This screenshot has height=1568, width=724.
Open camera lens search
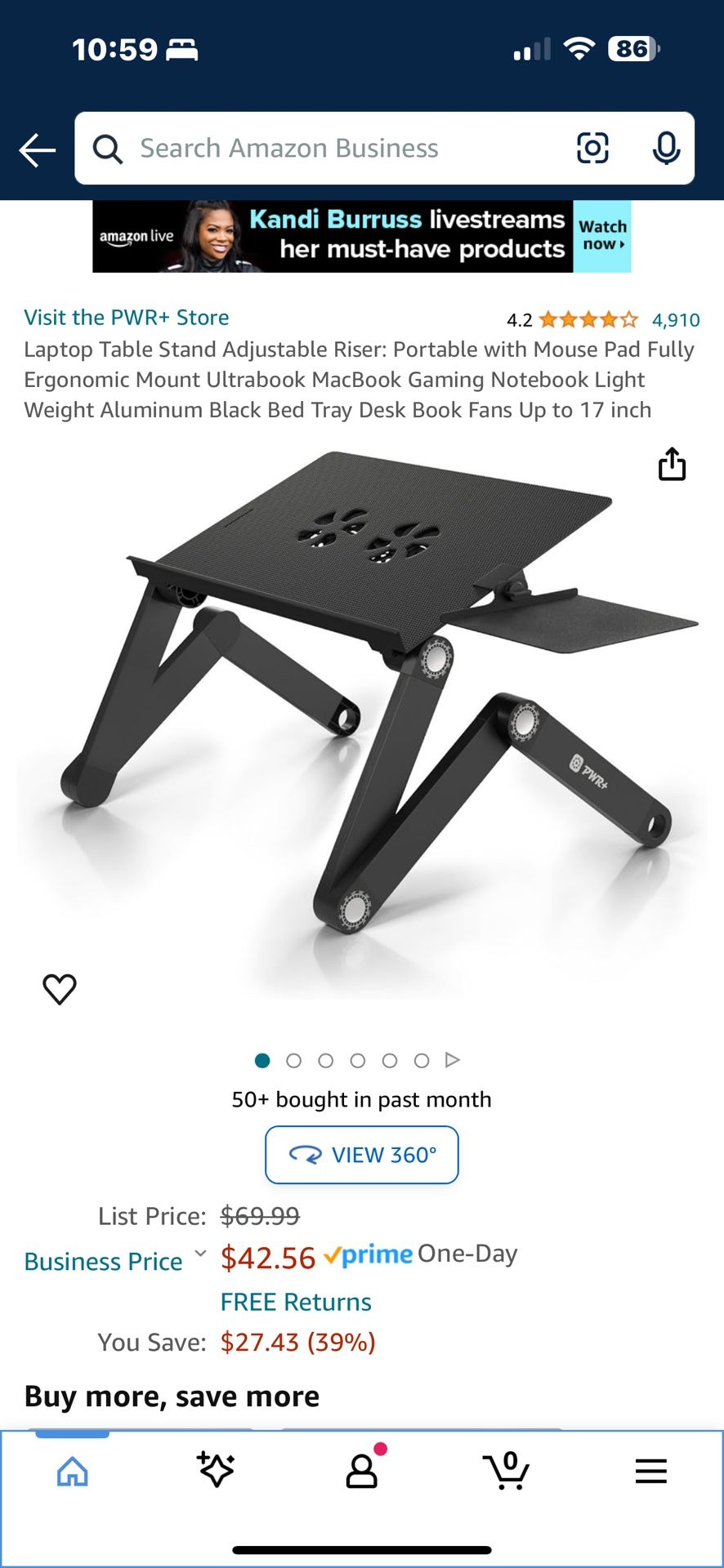click(592, 149)
